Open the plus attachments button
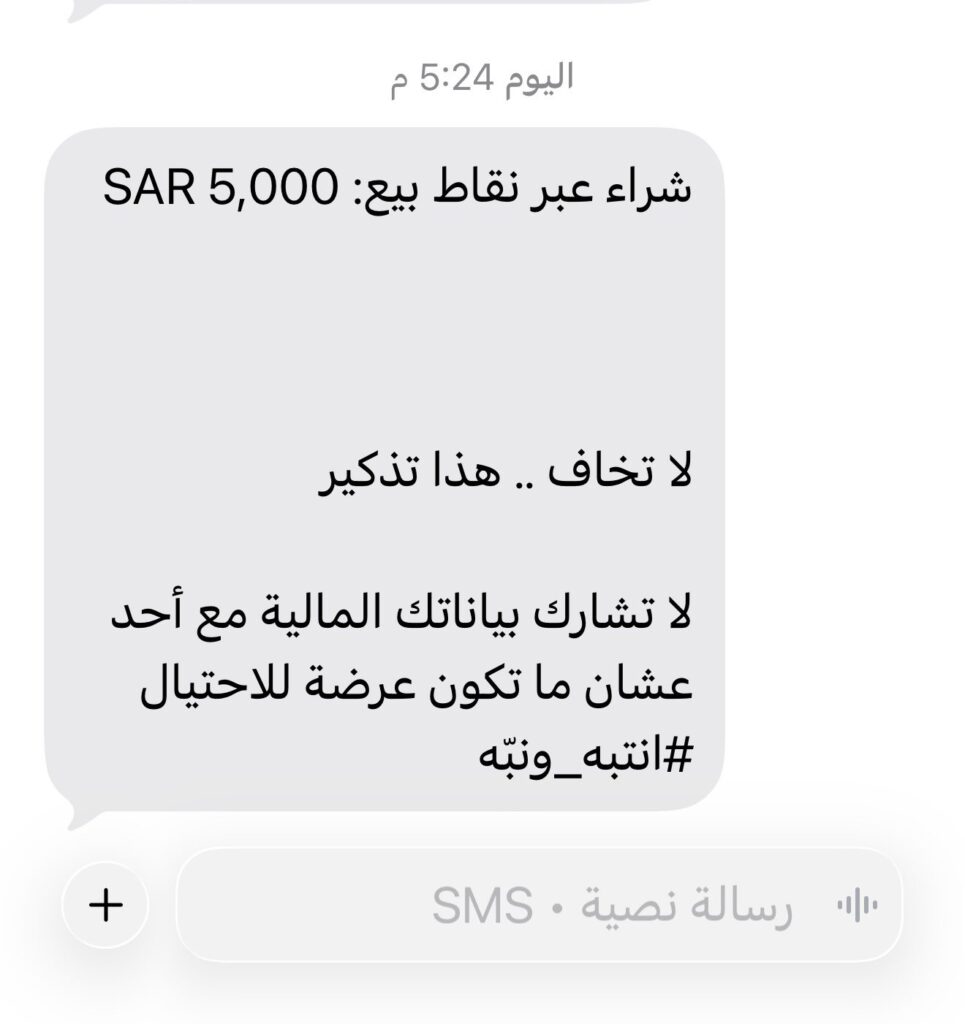Screen dimensions: 965x1024 pyautogui.click(x=105, y=906)
